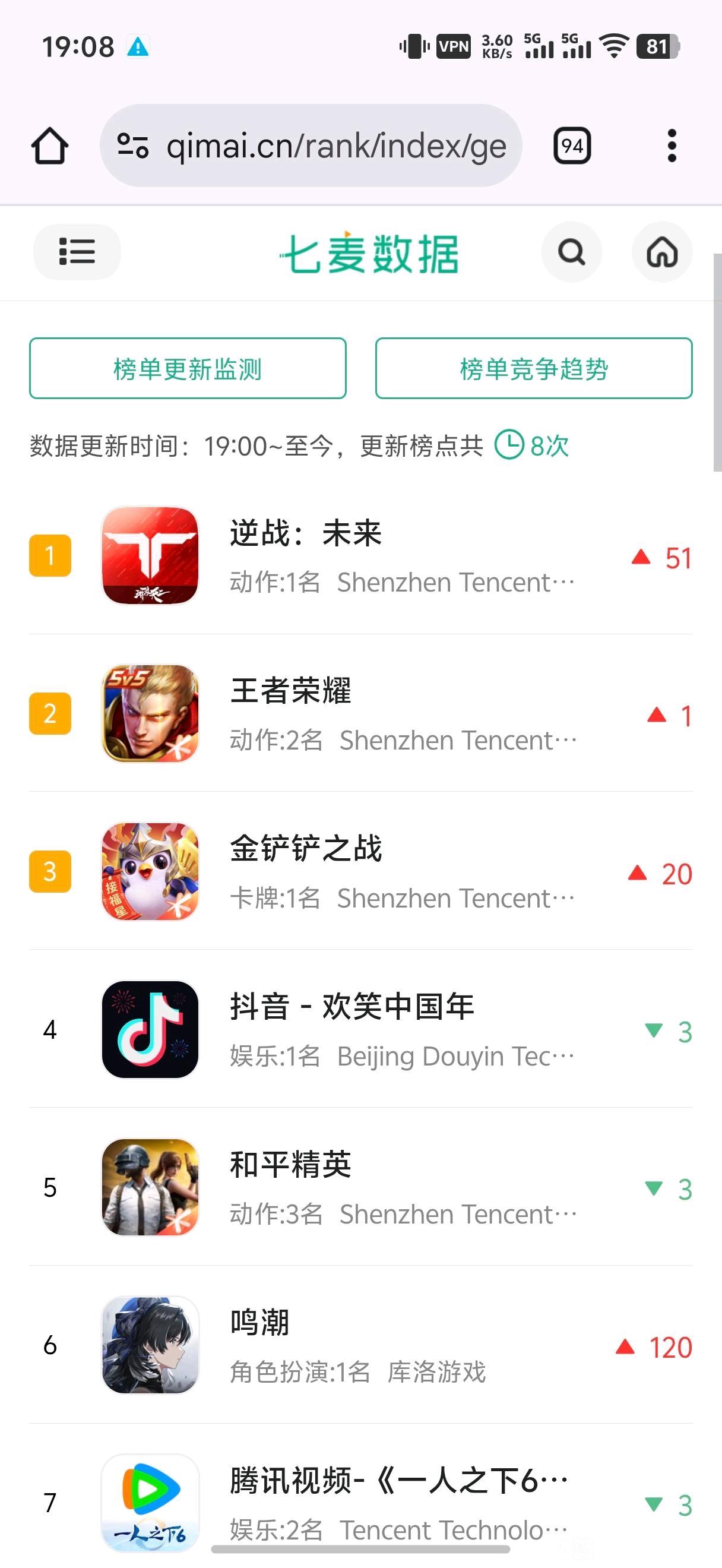Open the search magnifier icon

(571, 252)
